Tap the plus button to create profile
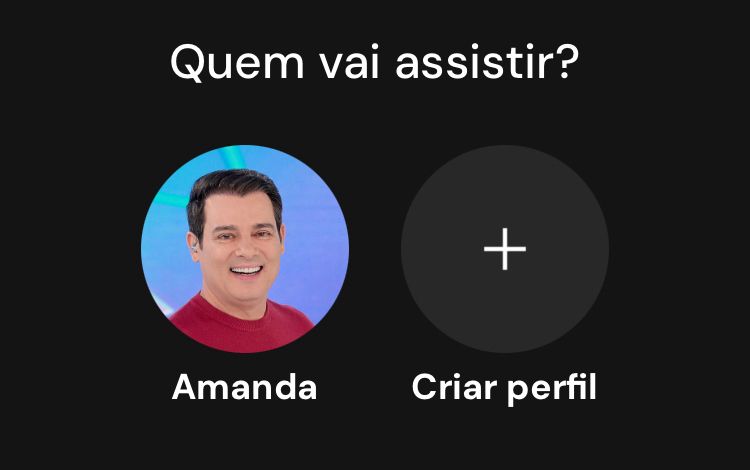The image size is (750, 470). 504,249
